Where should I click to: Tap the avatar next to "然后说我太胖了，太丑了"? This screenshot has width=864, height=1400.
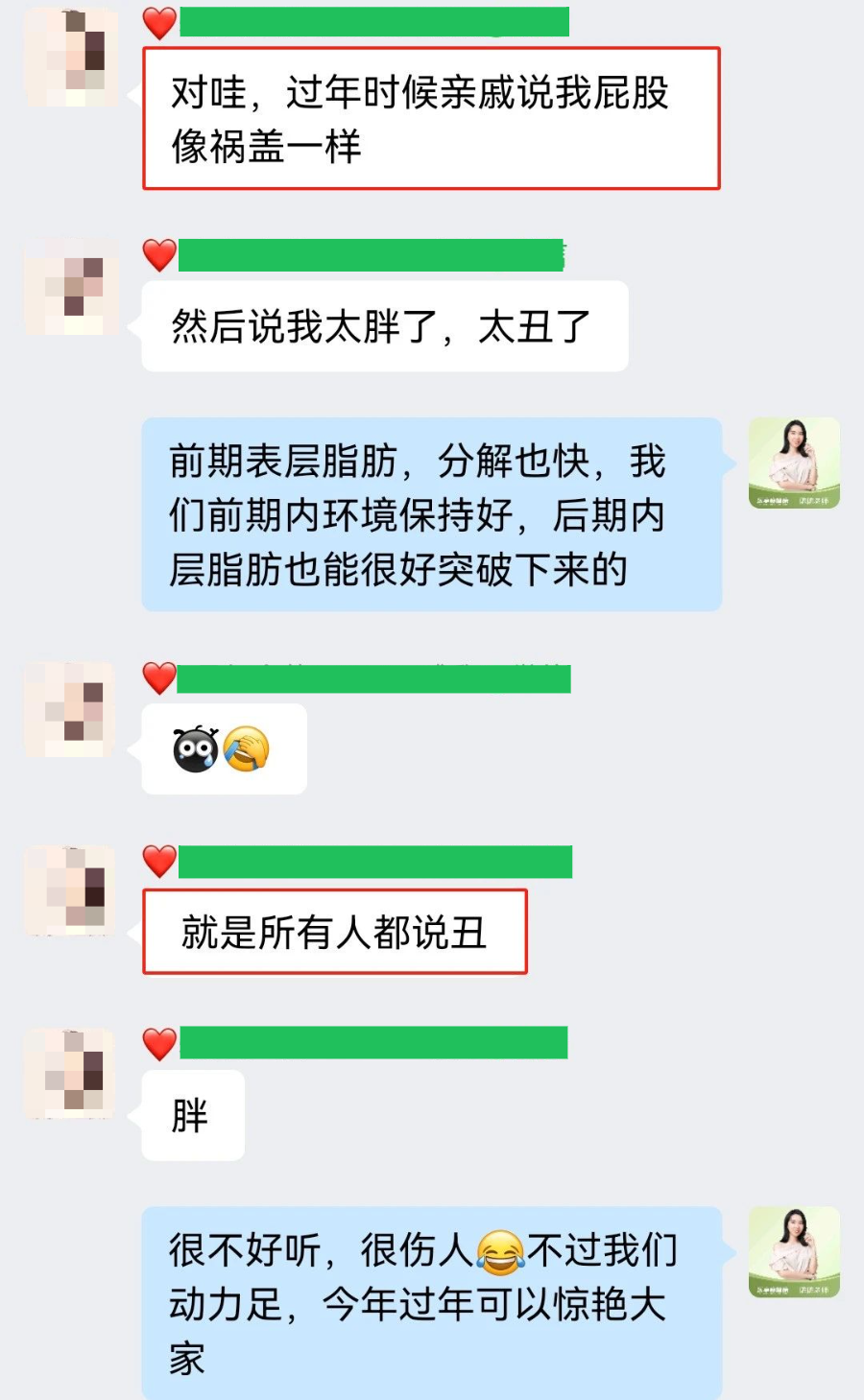(72, 287)
